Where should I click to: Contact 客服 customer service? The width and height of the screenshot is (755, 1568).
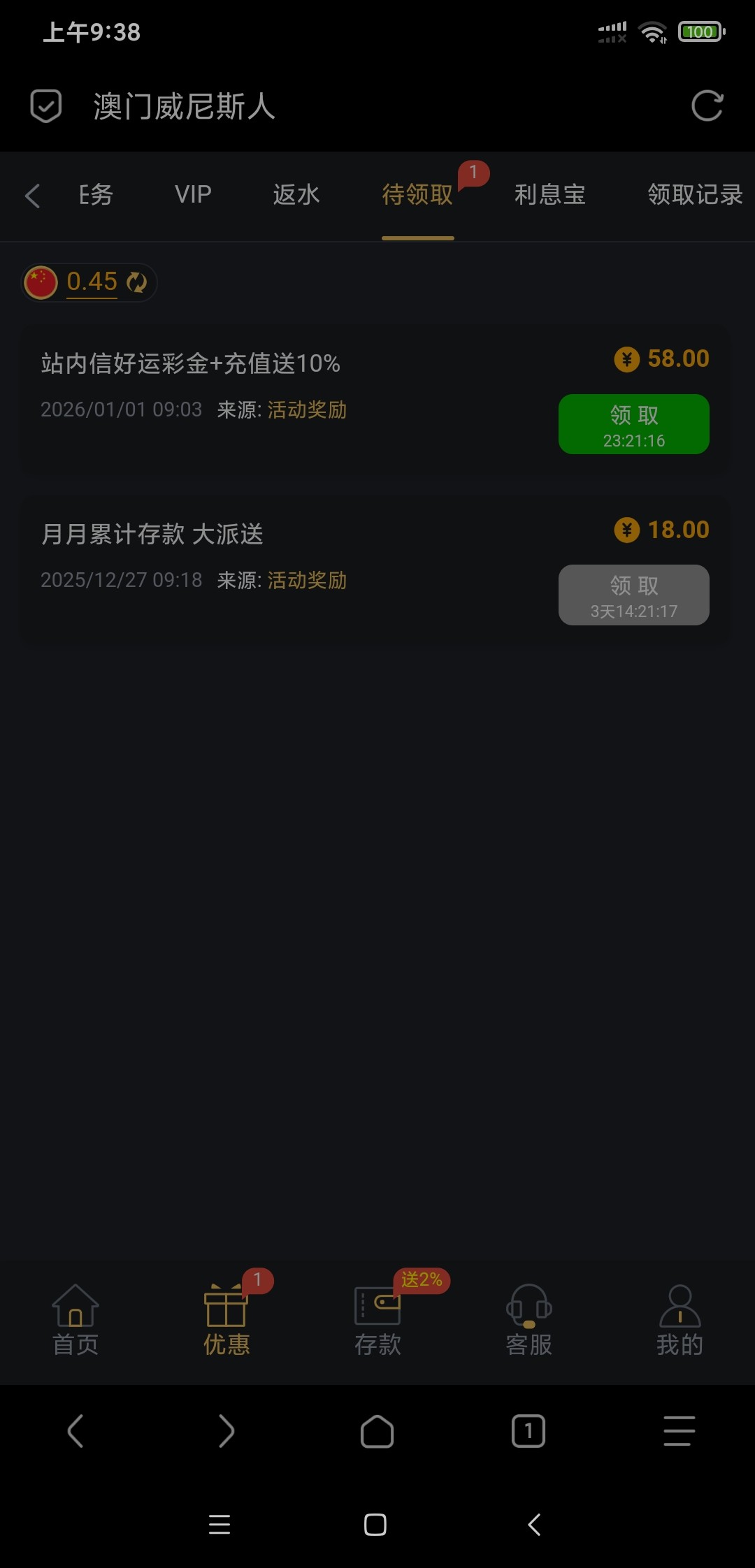coord(528,1320)
